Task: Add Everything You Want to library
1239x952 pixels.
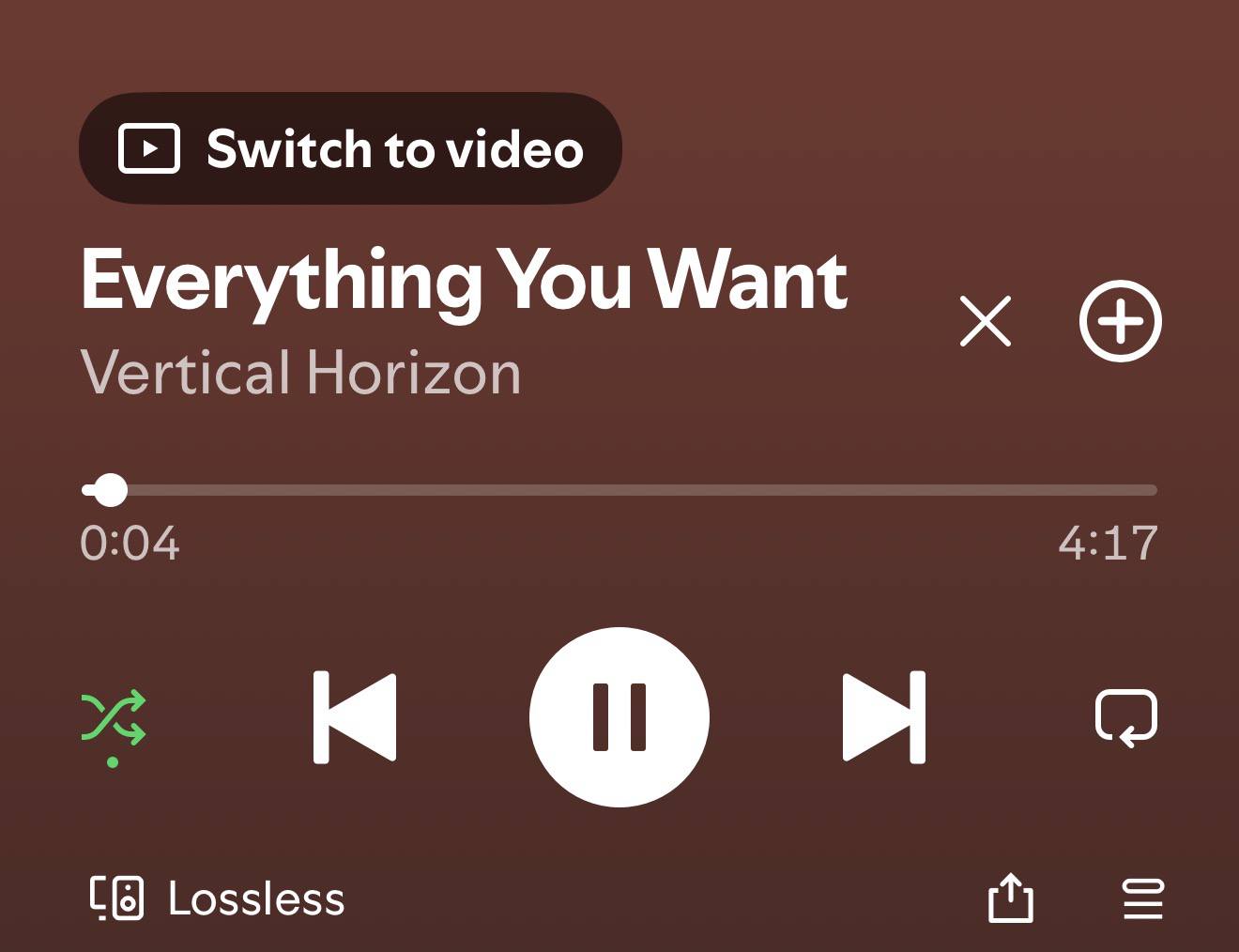Action: tap(1120, 321)
